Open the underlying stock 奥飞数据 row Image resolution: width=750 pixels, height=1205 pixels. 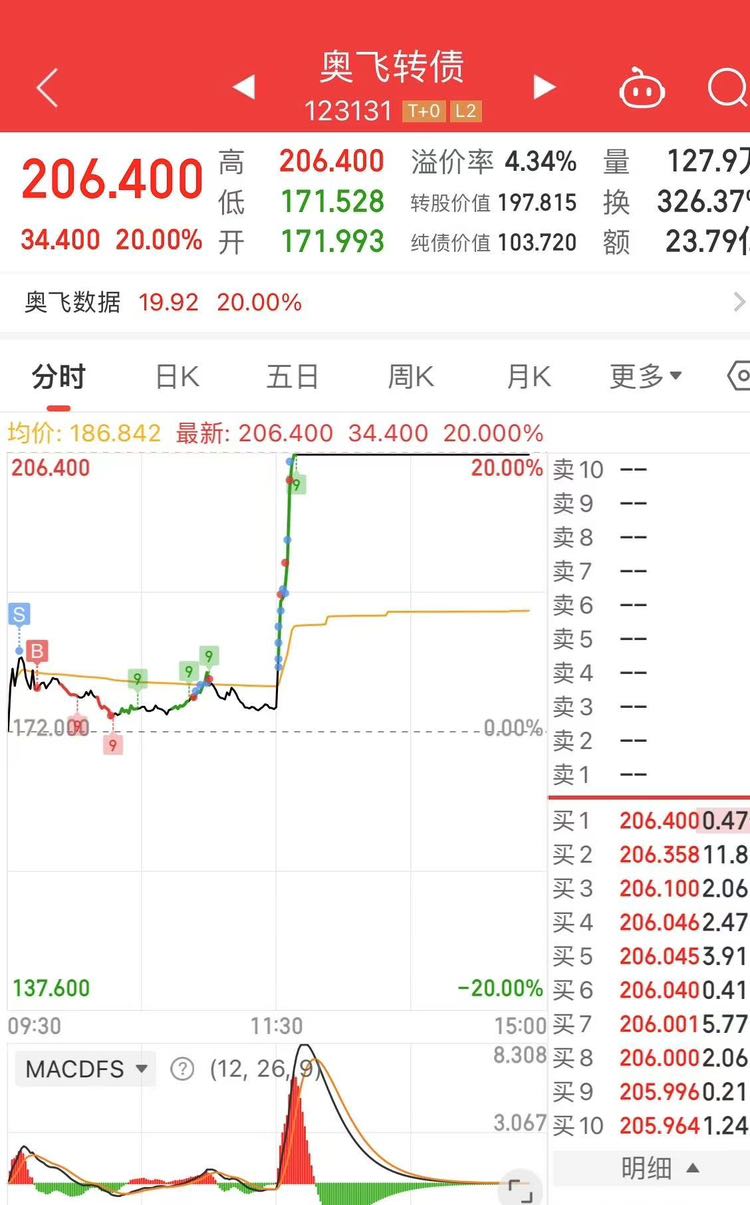coord(375,302)
